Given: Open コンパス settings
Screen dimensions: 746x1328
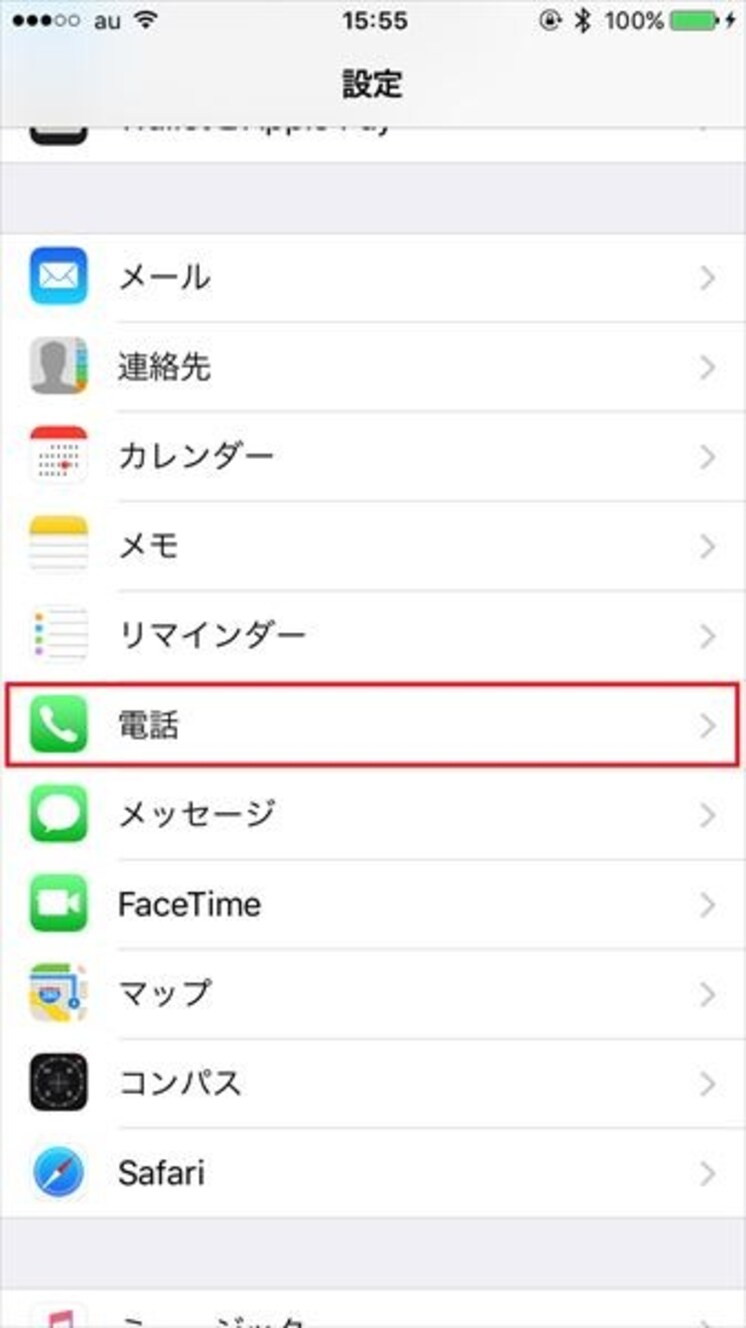Looking at the screenshot, I should tap(373, 1083).
